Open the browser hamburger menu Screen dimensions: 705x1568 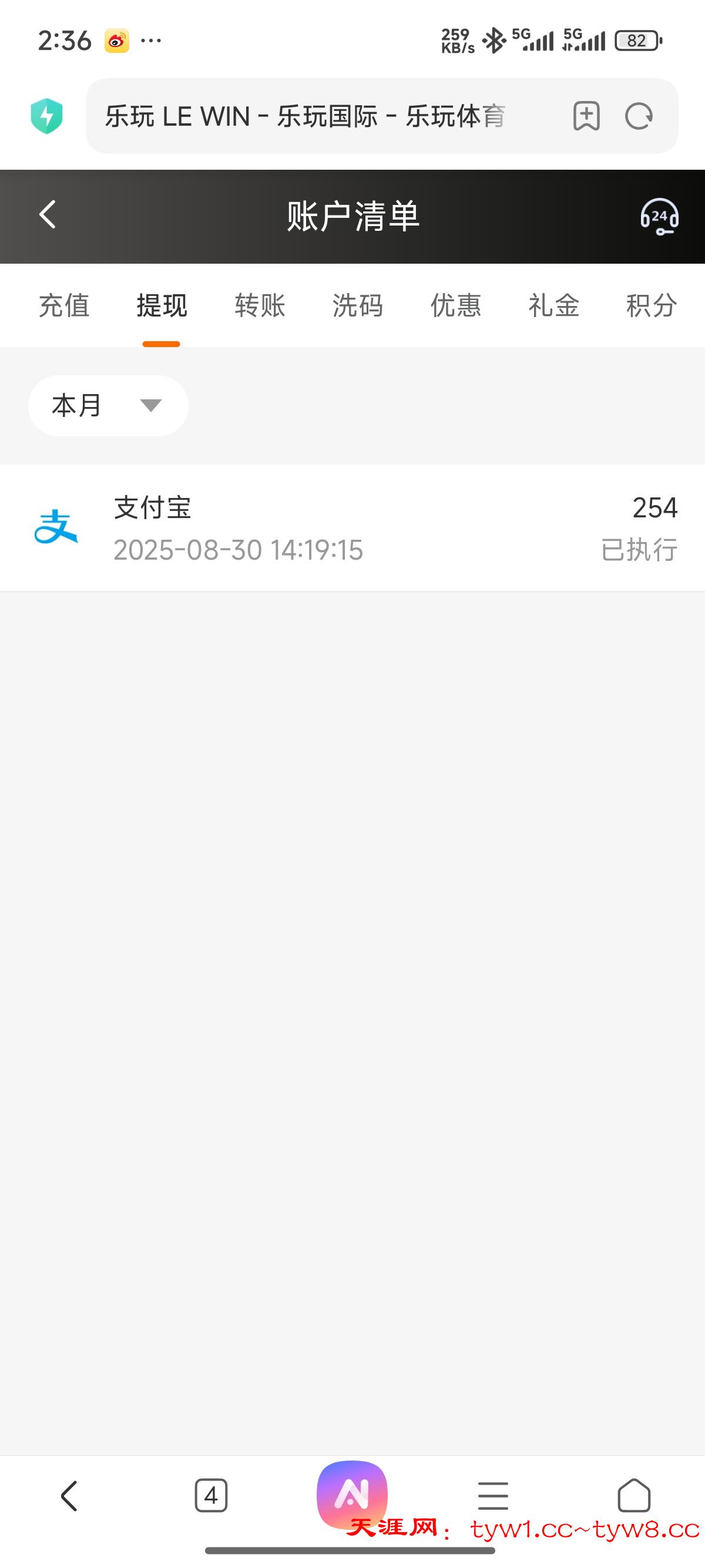[x=492, y=1496]
